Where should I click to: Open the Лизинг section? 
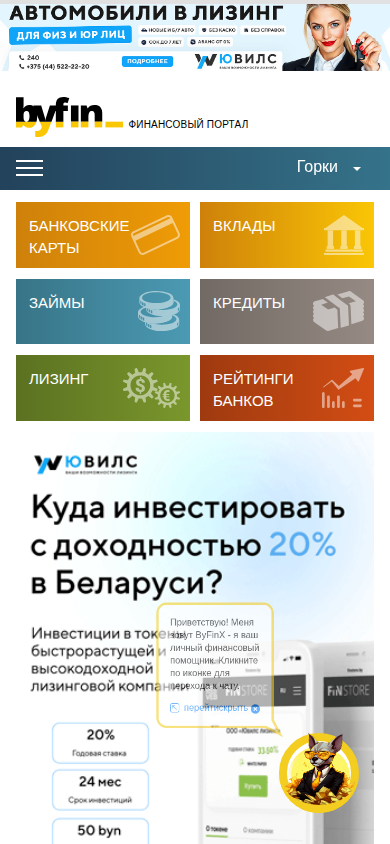click(103, 388)
